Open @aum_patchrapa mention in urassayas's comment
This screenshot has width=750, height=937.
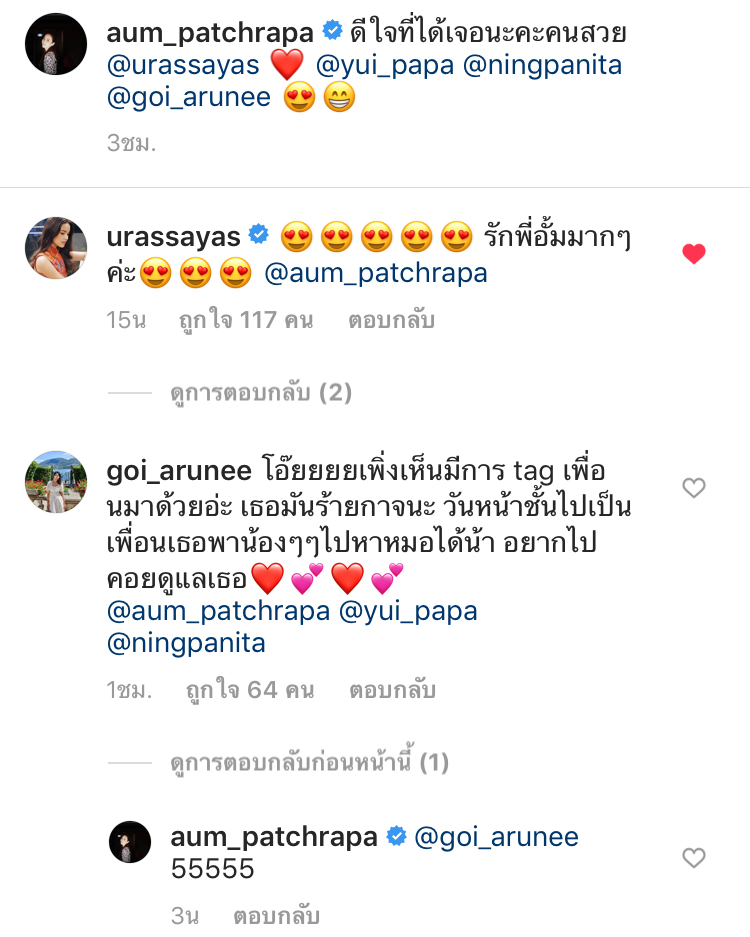point(377,273)
